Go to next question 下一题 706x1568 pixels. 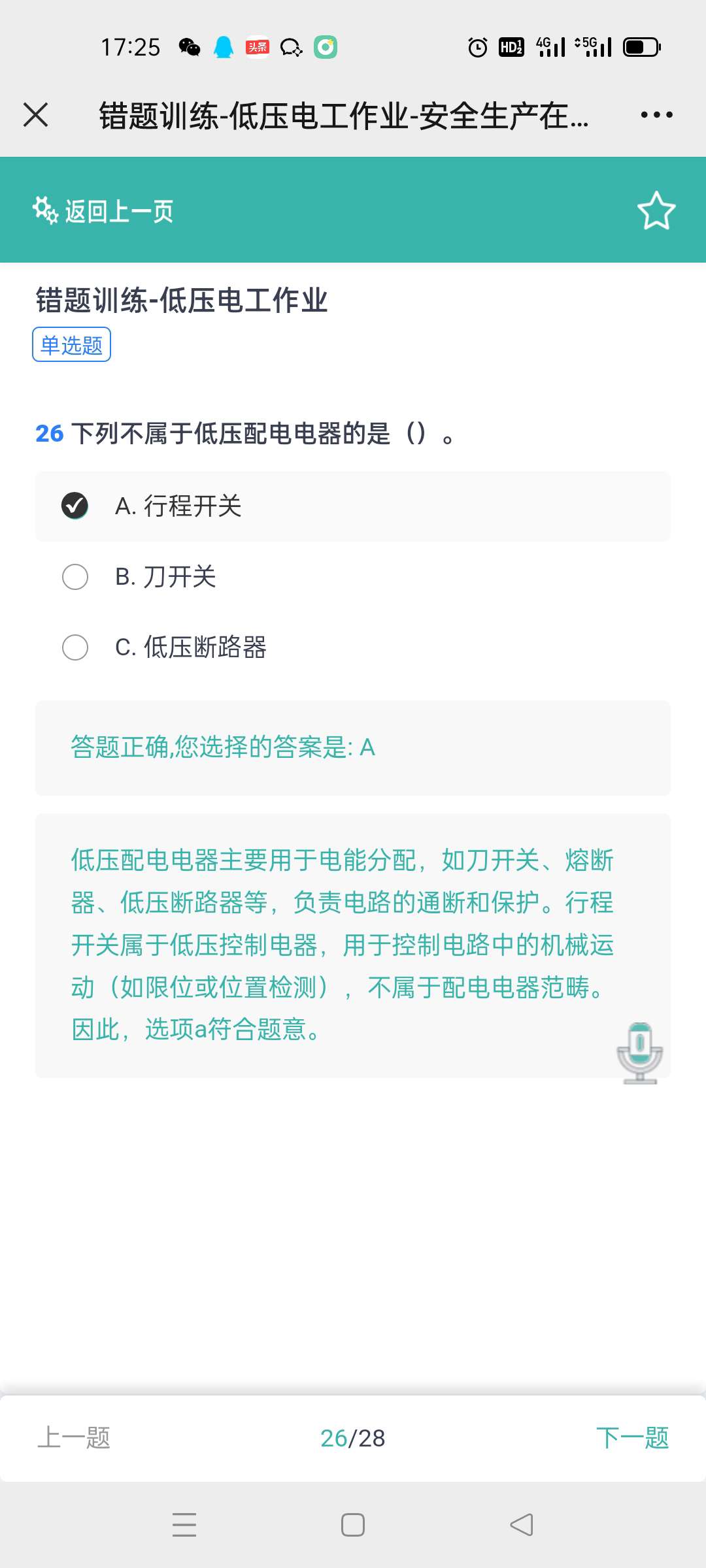click(x=632, y=1437)
